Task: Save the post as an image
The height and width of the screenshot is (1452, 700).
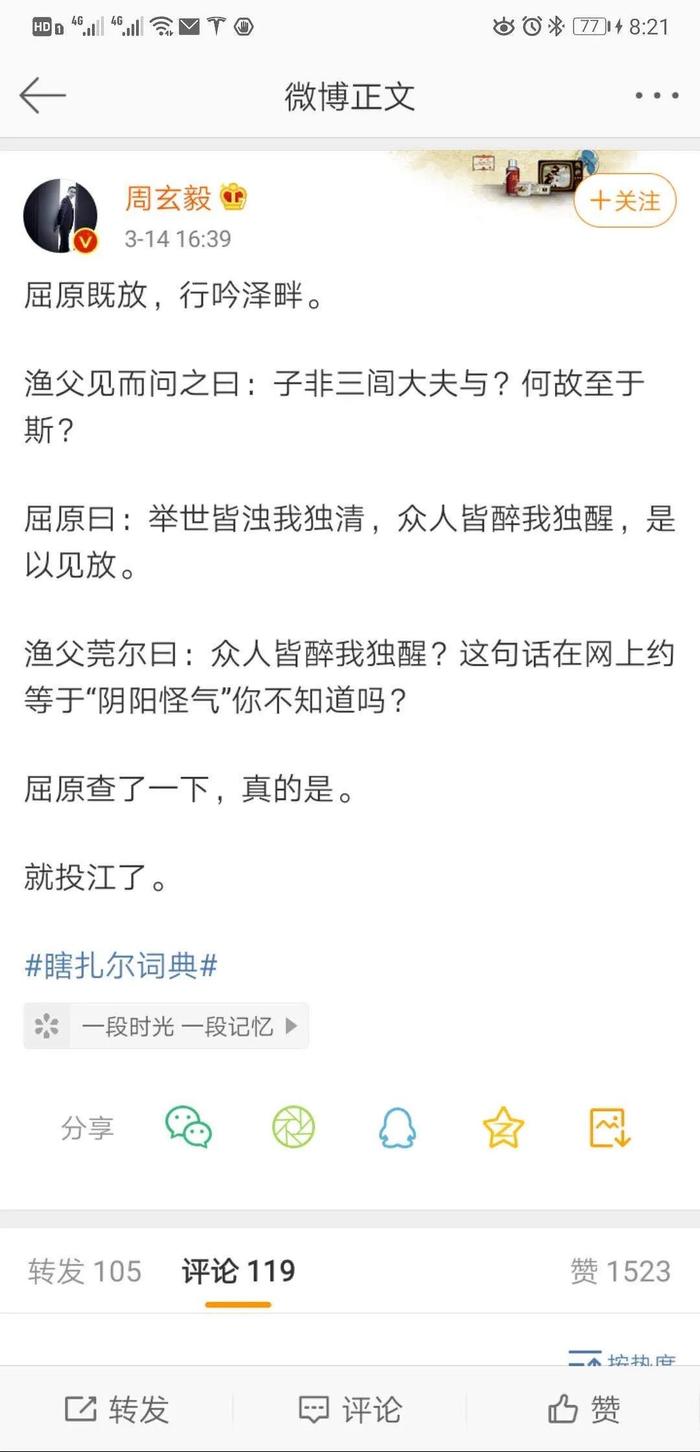Action: 609,1128
